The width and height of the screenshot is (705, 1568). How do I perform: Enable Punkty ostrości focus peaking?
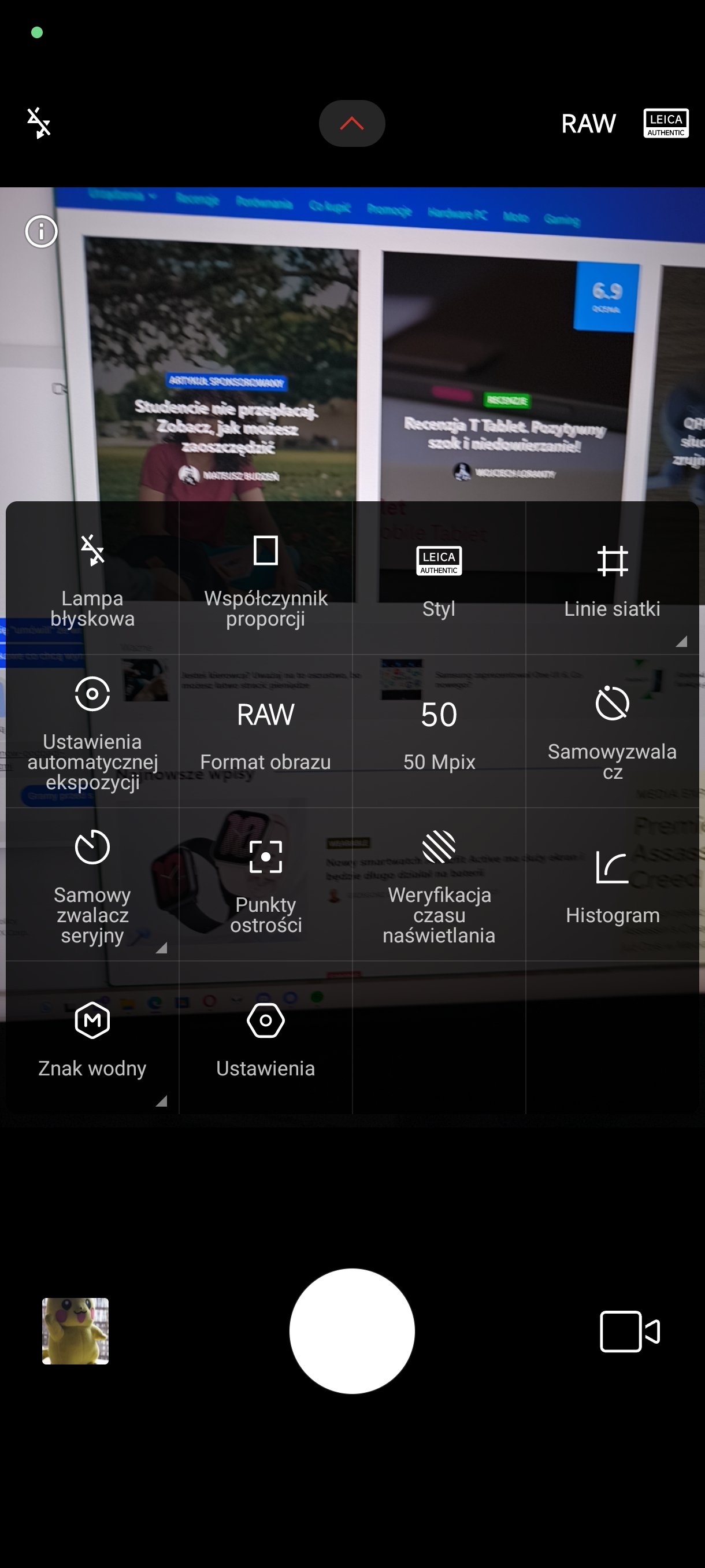[266, 885]
